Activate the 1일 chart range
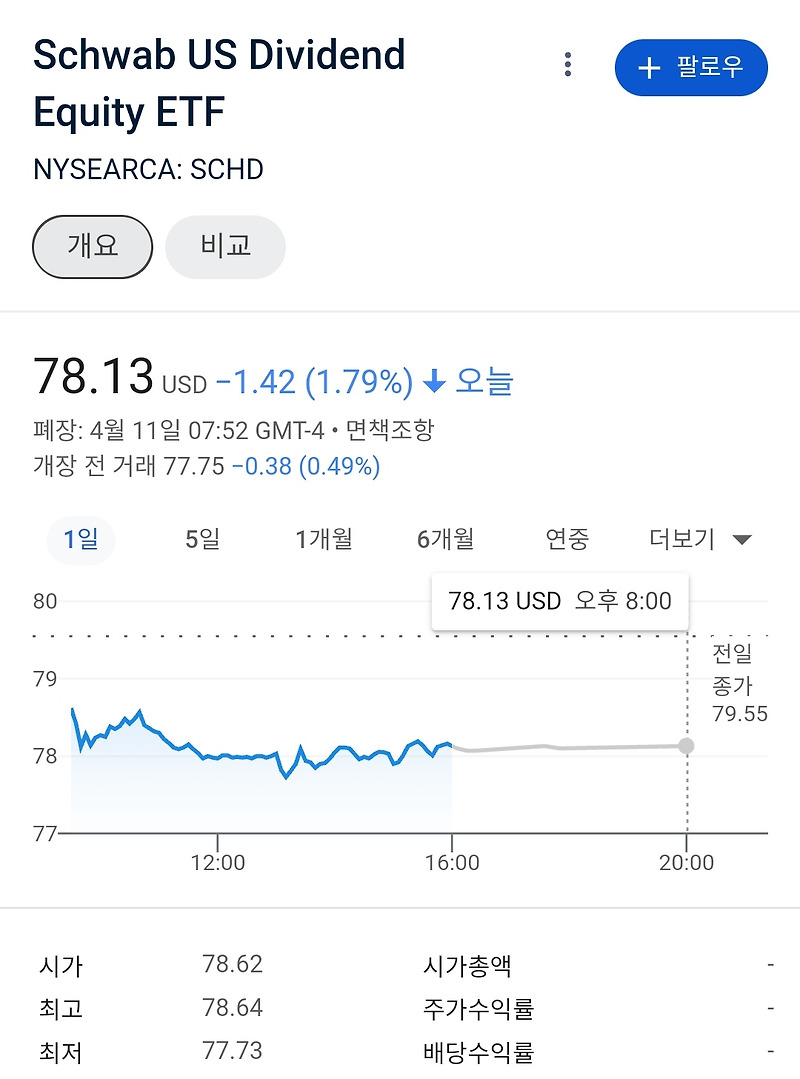The width and height of the screenshot is (800, 1079). [81, 538]
